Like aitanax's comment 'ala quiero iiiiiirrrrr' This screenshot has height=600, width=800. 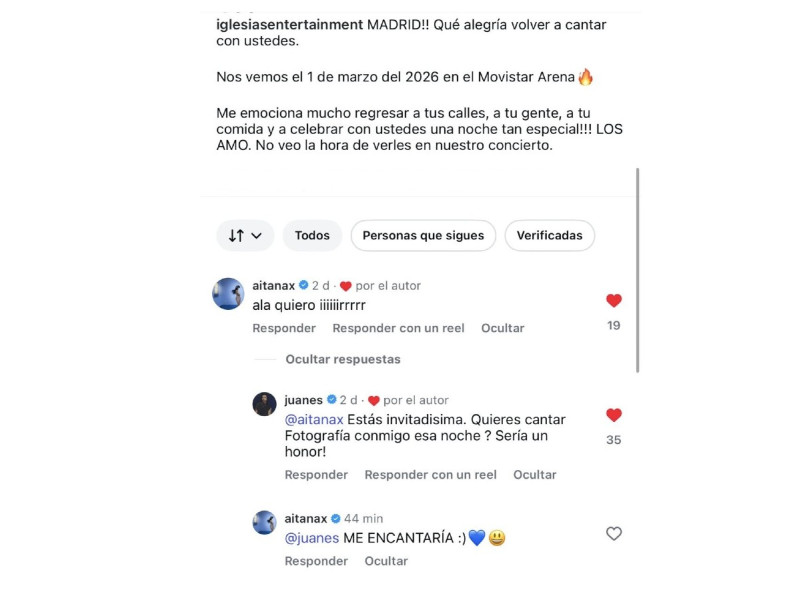(x=614, y=301)
